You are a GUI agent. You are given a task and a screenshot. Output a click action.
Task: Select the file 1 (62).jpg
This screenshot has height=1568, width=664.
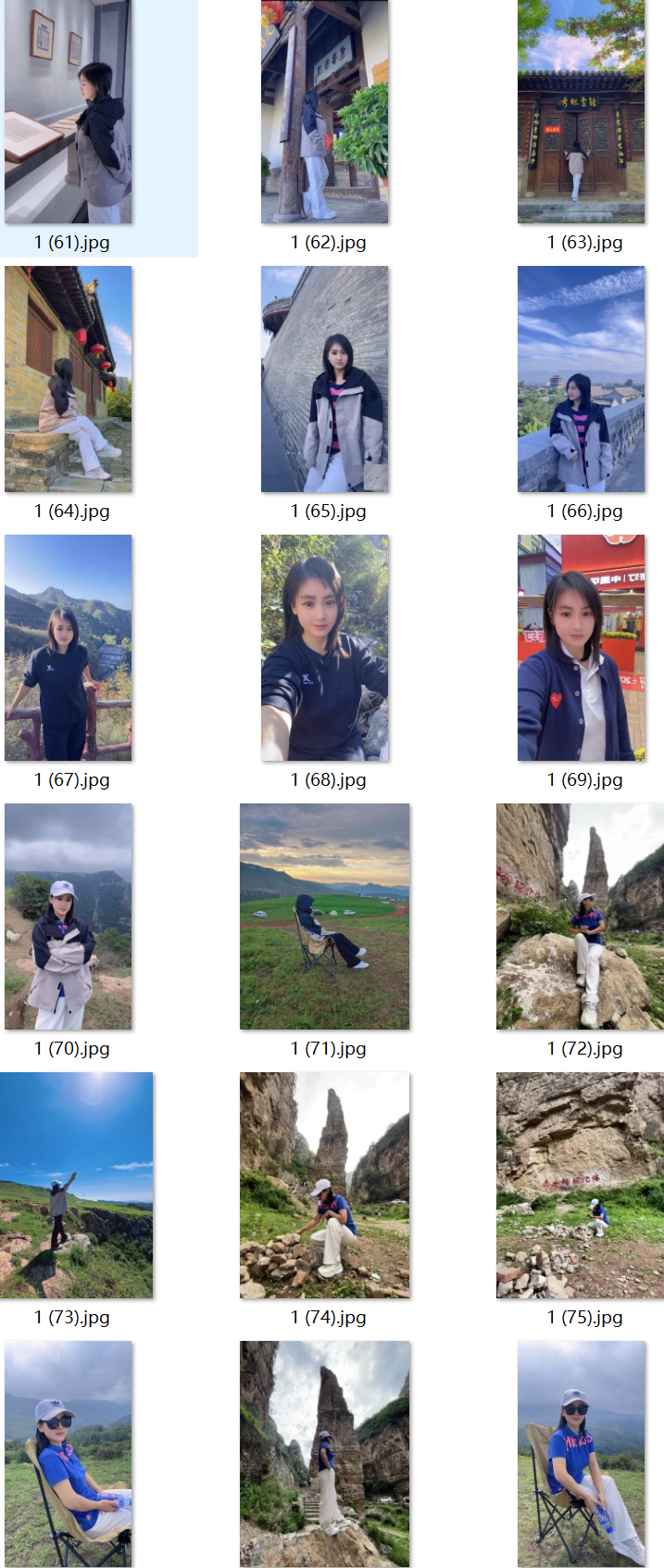point(324,111)
